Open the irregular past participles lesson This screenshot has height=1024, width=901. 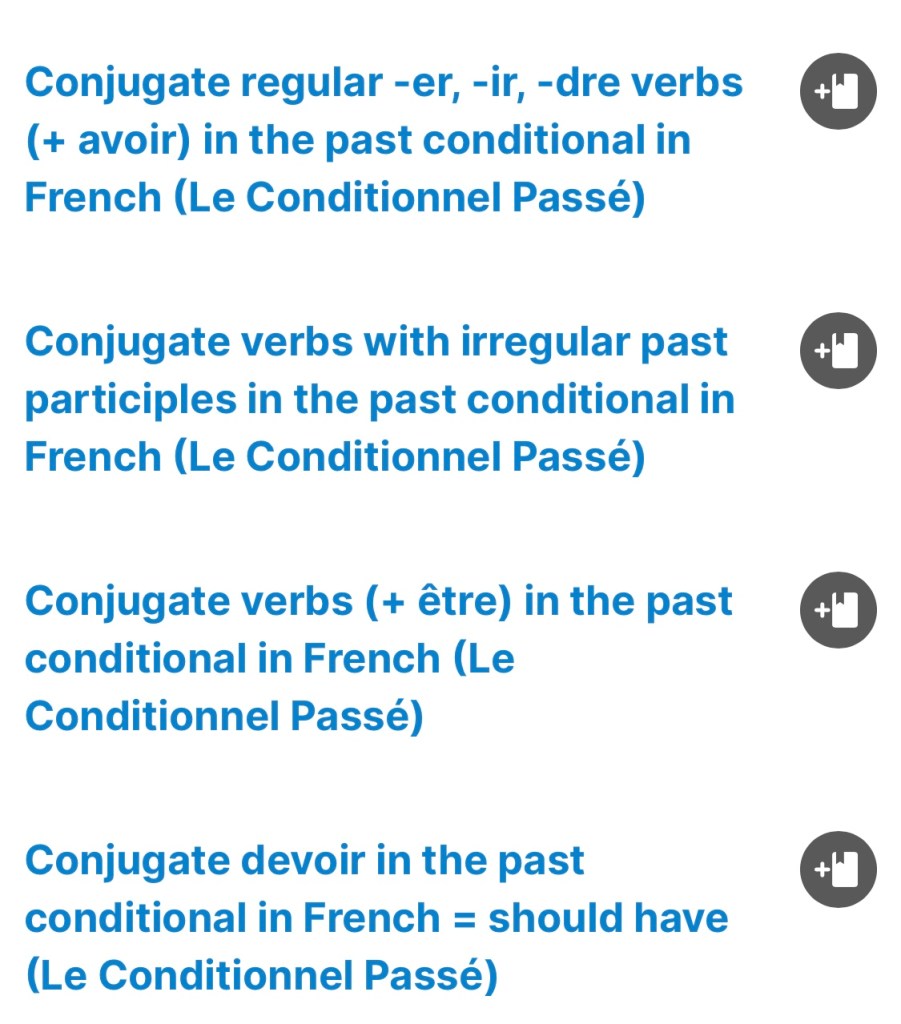tap(380, 399)
